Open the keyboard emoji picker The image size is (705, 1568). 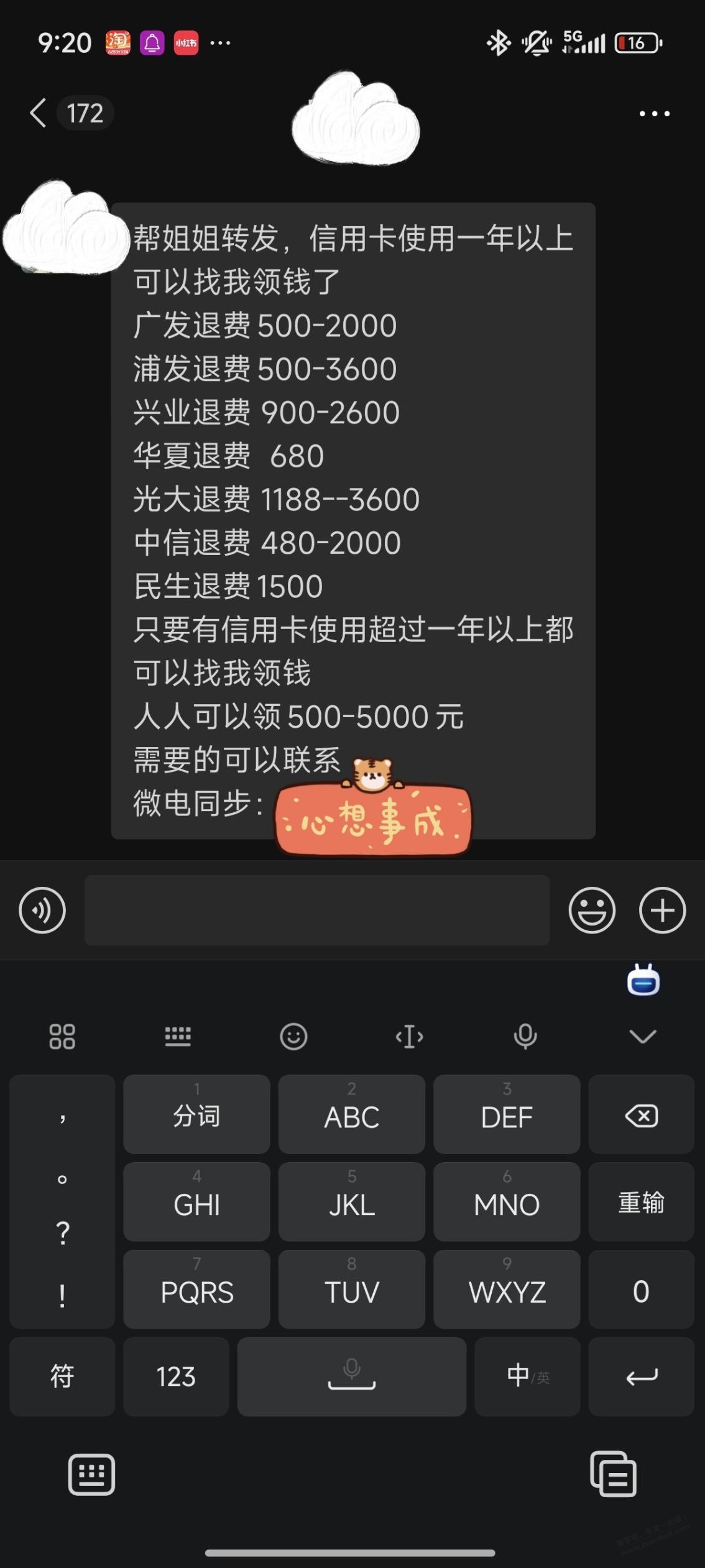pos(293,1037)
